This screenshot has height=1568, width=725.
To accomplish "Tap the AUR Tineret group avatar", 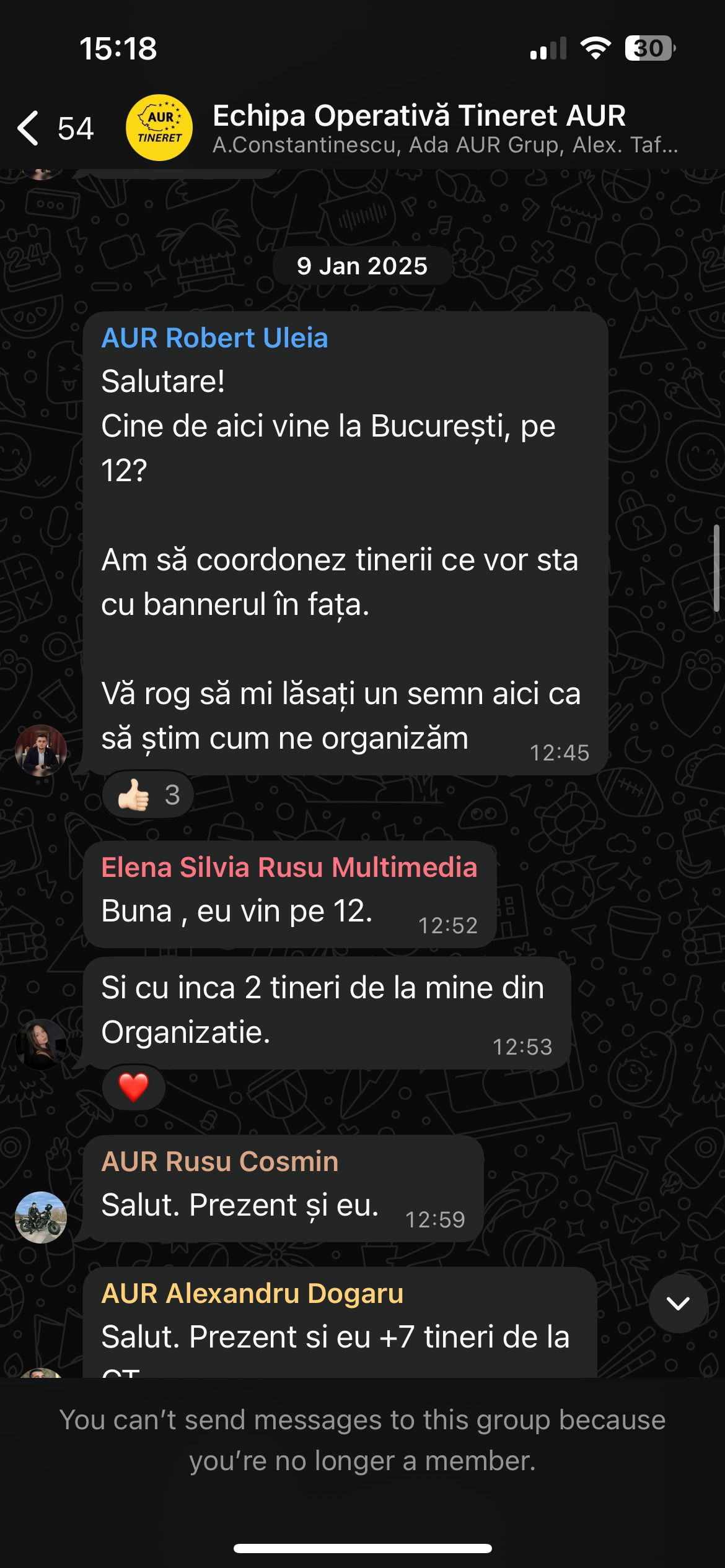I will point(159,128).
